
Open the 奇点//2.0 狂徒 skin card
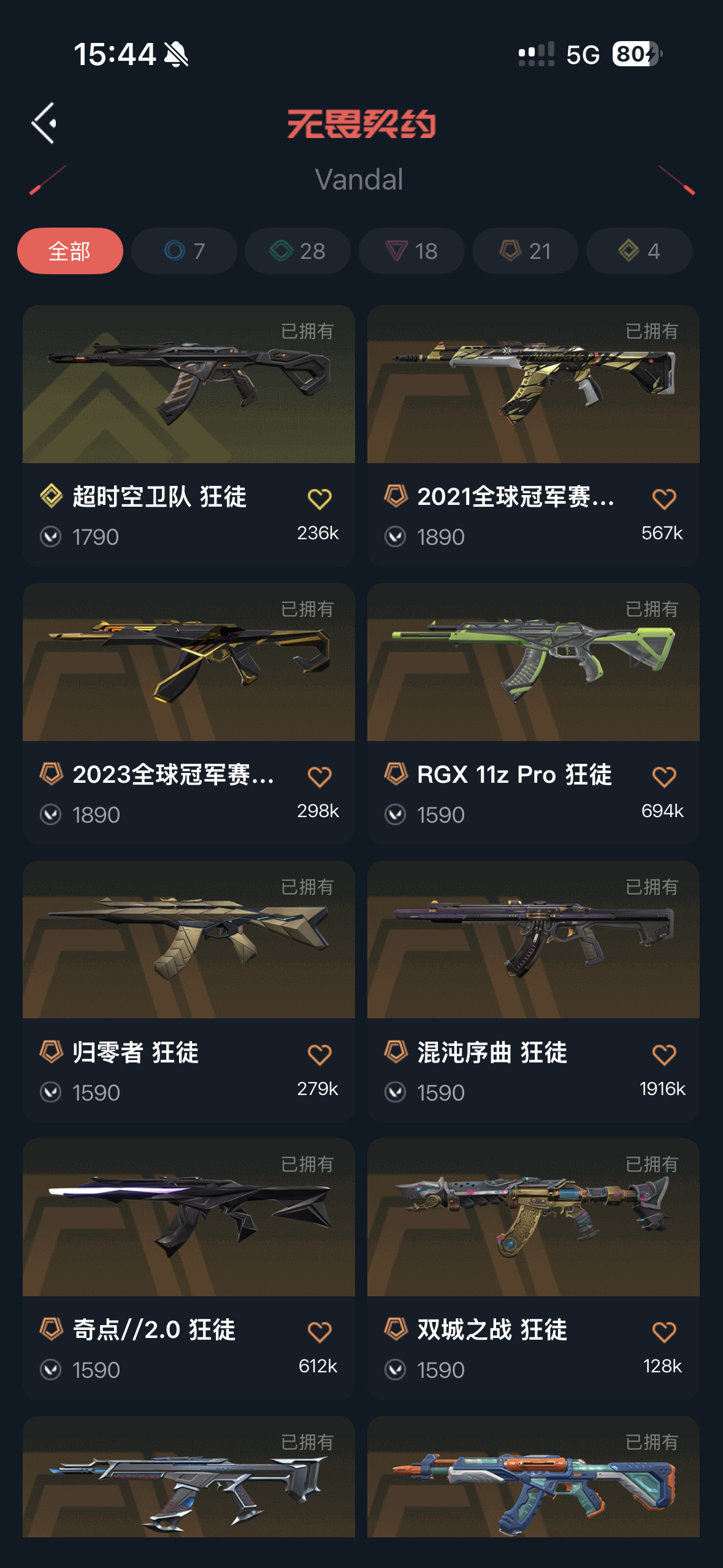click(x=188, y=1218)
